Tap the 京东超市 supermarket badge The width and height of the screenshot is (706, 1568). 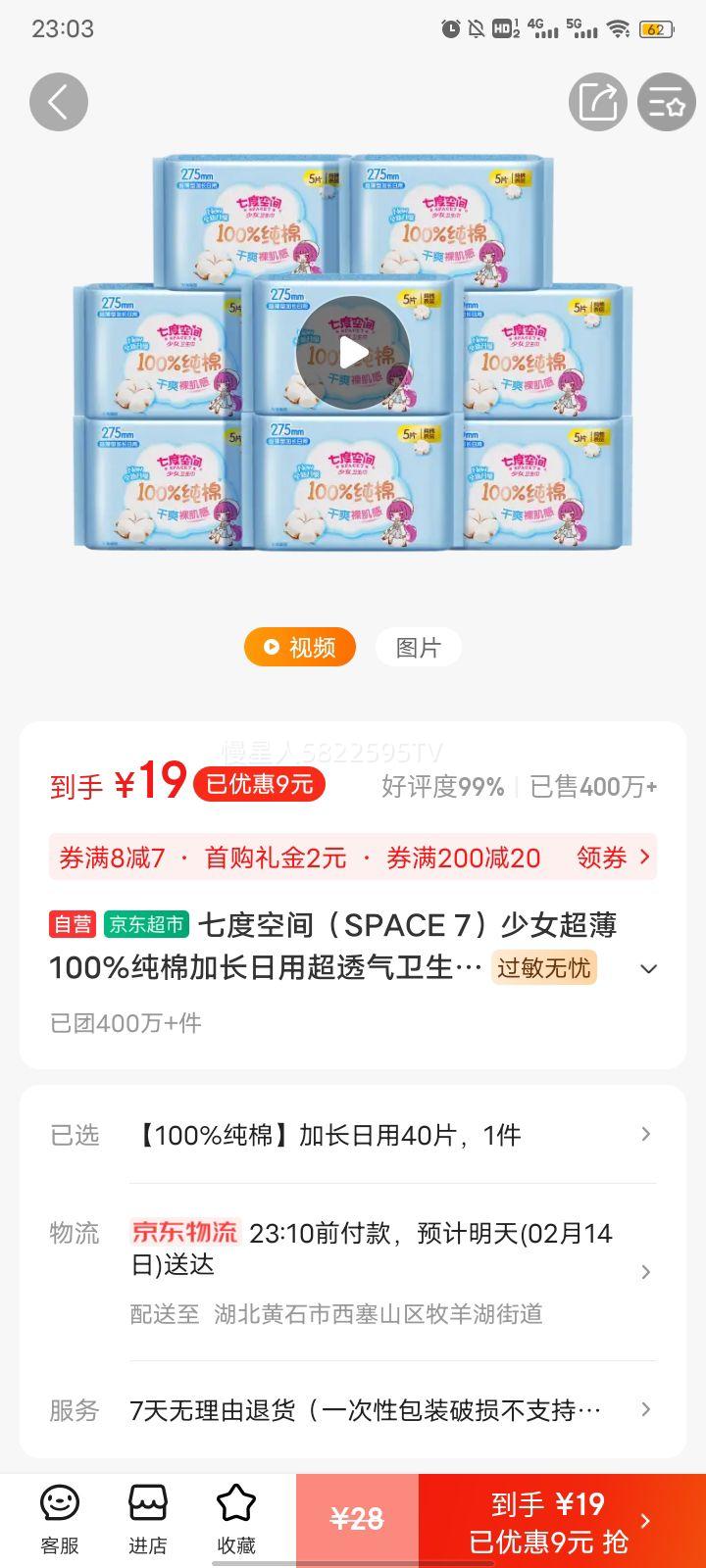(x=144, y=924)
